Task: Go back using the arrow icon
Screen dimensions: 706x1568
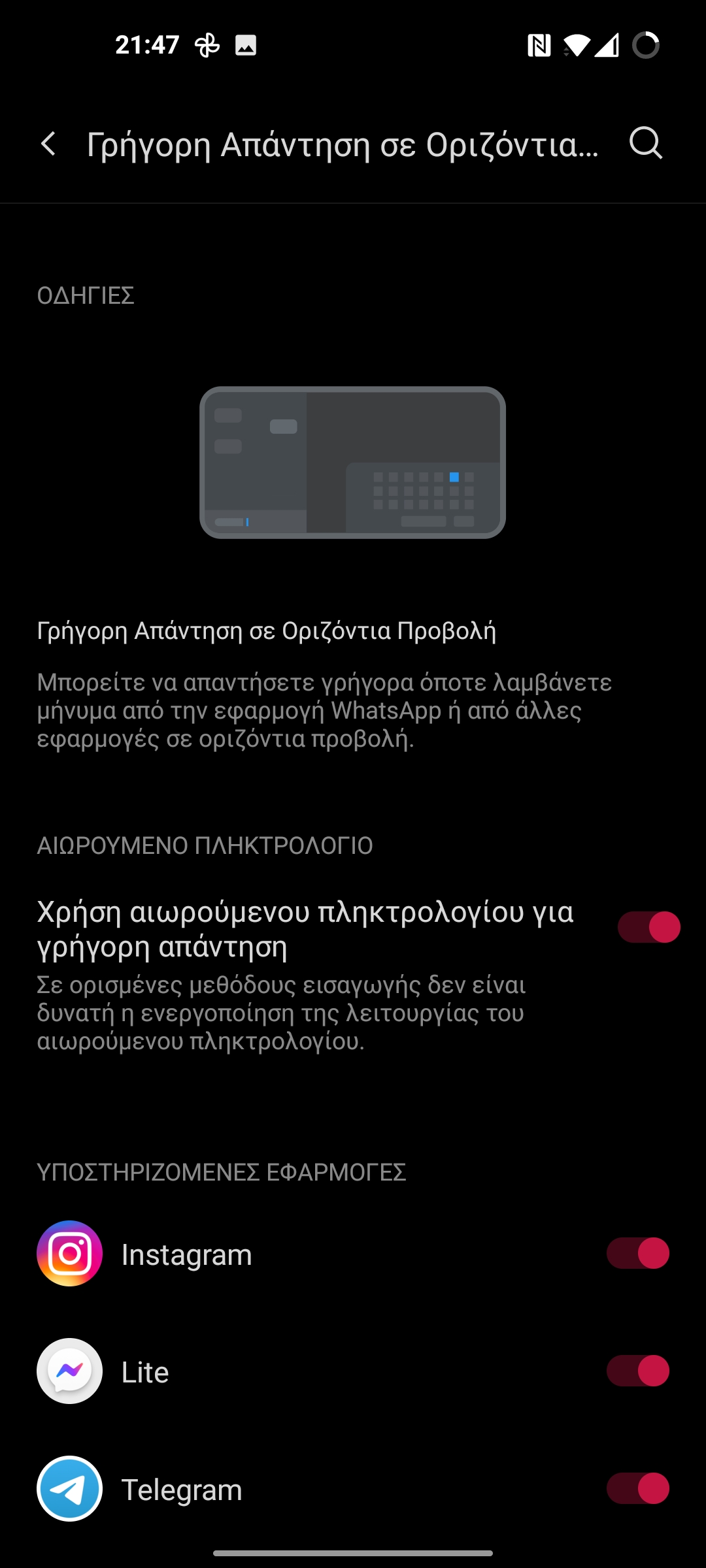Action: click(x=48, y=144)
